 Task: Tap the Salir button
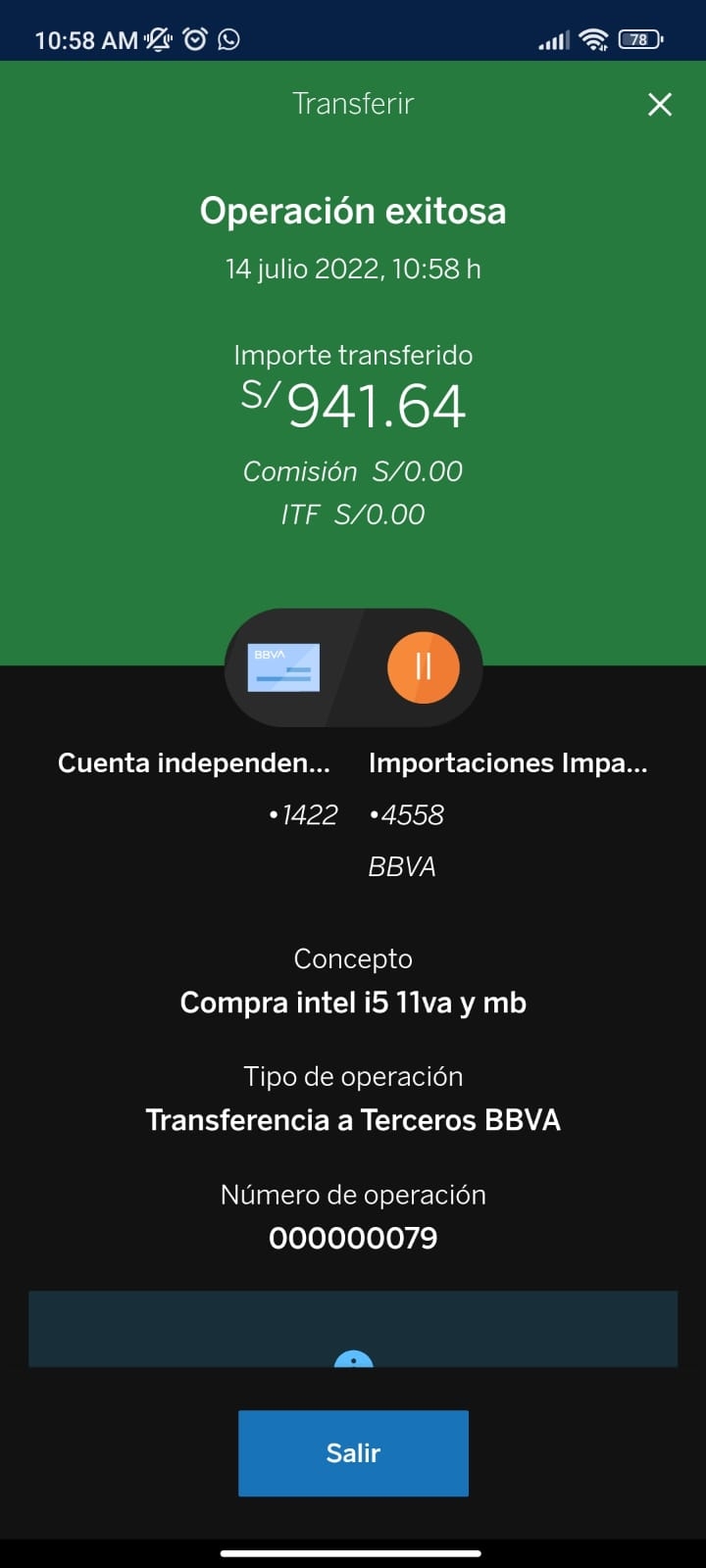click(x=353, y=1452)
